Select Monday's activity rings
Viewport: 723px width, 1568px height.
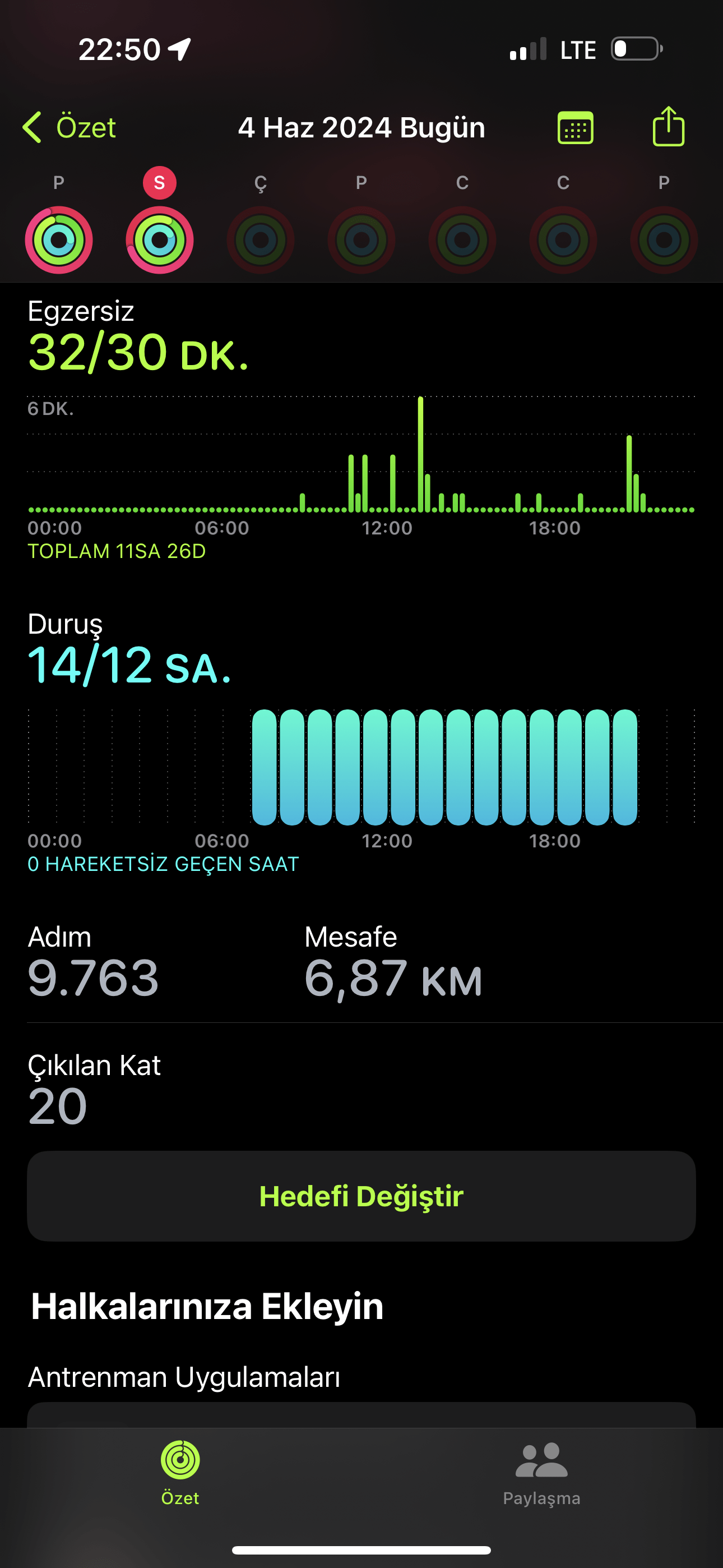pyautogui.click(x=58, y=239)
